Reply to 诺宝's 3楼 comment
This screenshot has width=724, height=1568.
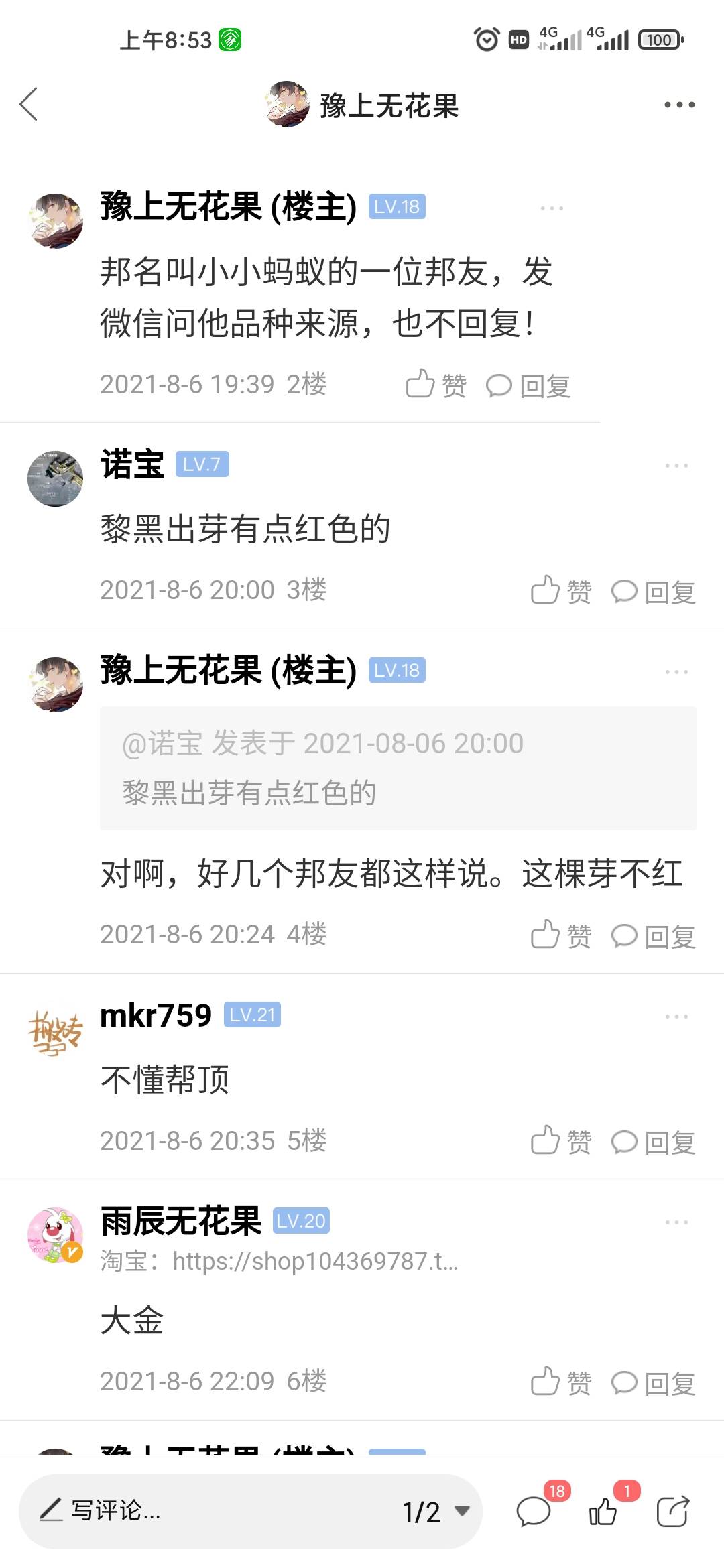653,592
